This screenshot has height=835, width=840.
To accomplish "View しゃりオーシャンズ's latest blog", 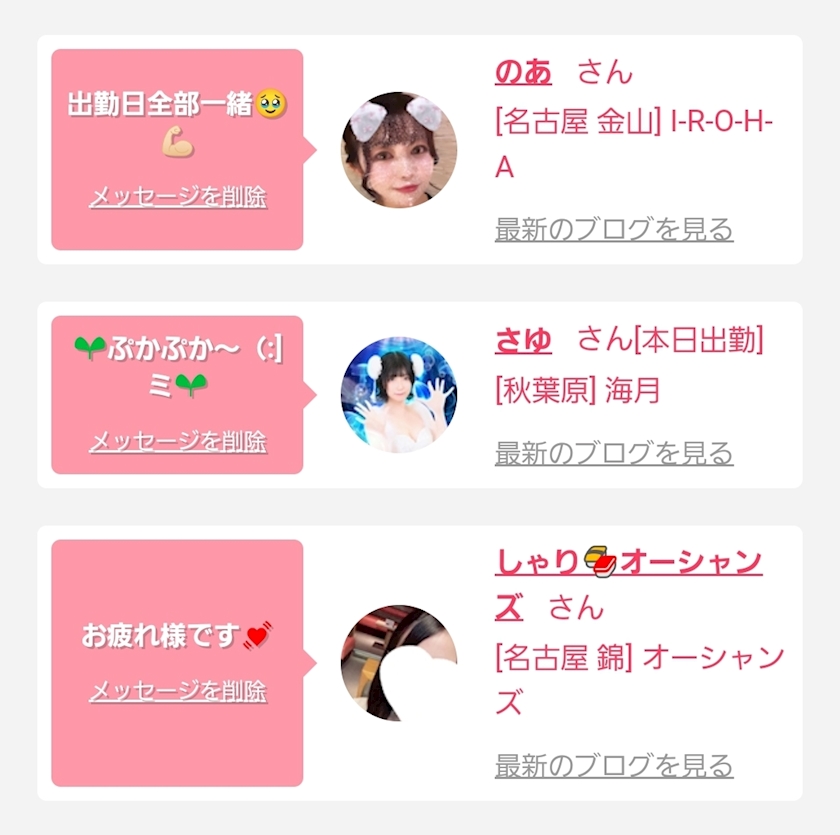I will coord(614,765).
